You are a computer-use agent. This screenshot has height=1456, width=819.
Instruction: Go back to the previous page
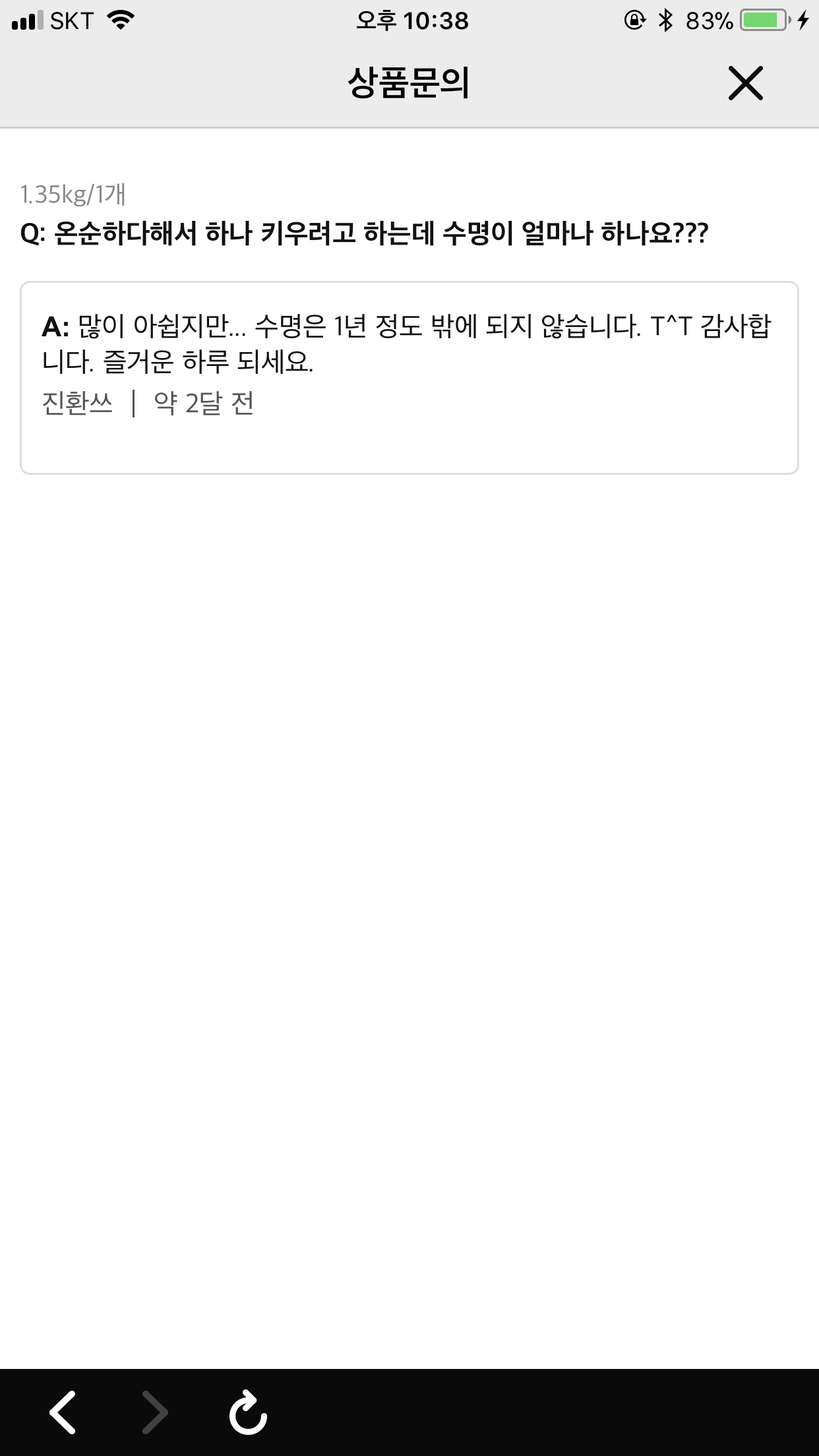tap(63, 1412)
